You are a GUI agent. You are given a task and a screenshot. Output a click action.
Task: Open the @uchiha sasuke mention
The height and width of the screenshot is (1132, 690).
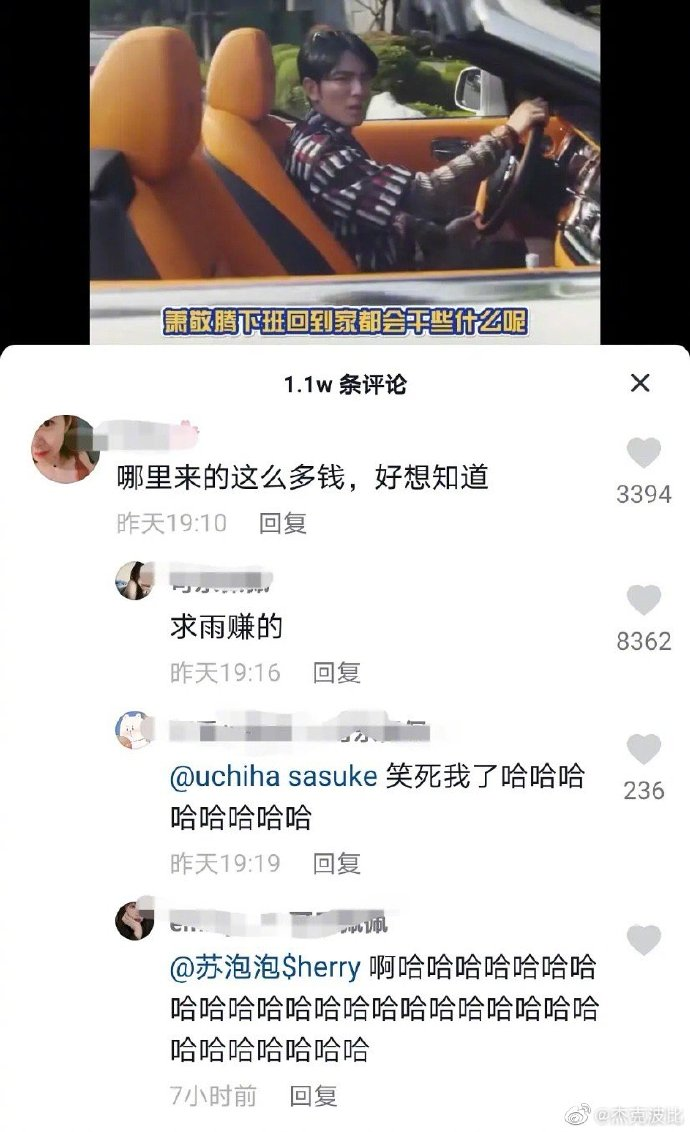pos(275,778)
